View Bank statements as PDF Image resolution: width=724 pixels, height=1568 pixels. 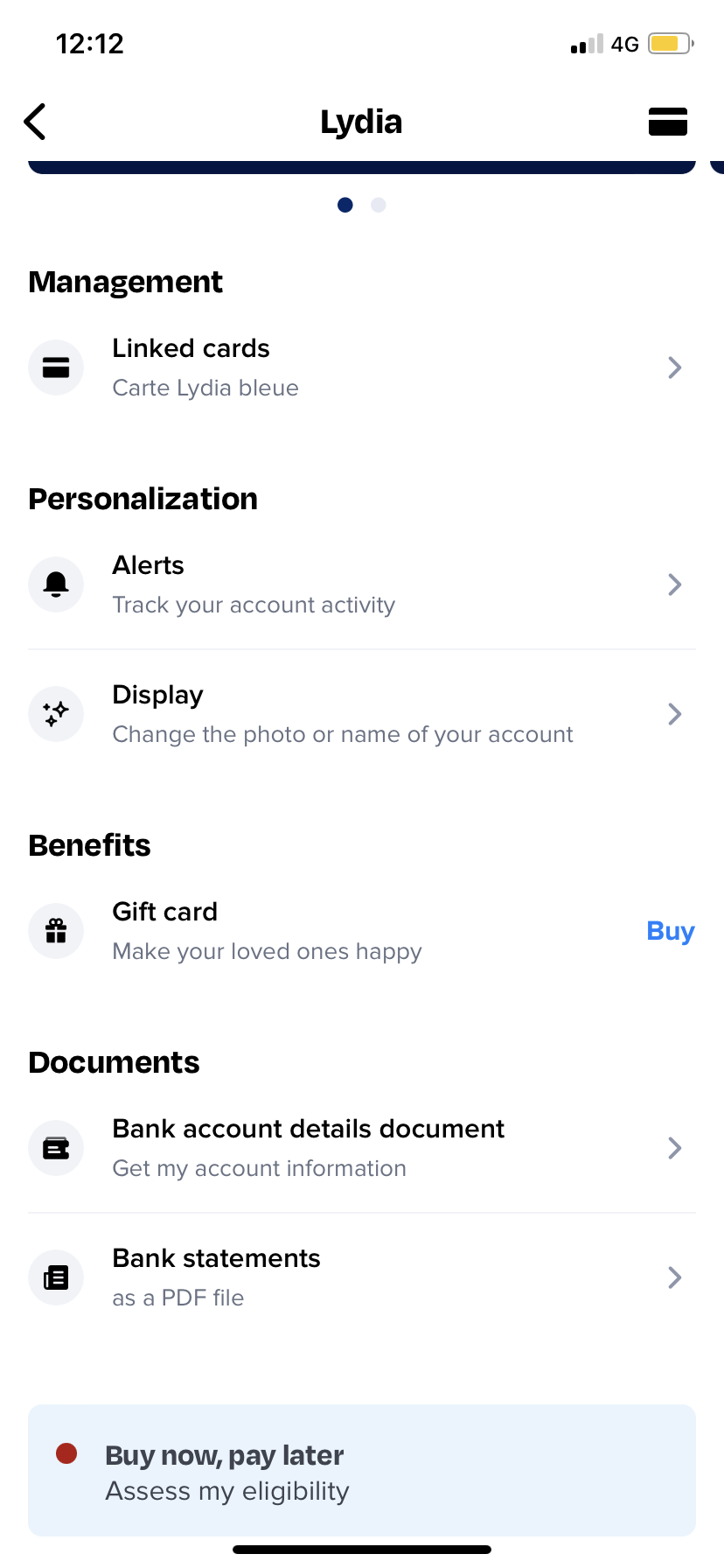(x=362, y=1277)
